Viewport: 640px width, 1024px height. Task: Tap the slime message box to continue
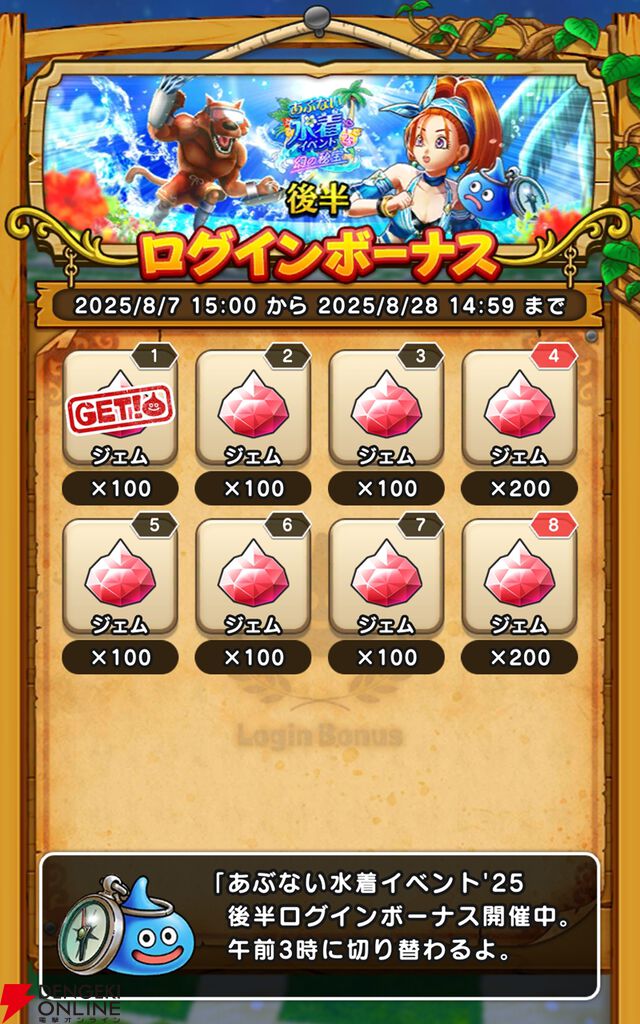[320, 912]
